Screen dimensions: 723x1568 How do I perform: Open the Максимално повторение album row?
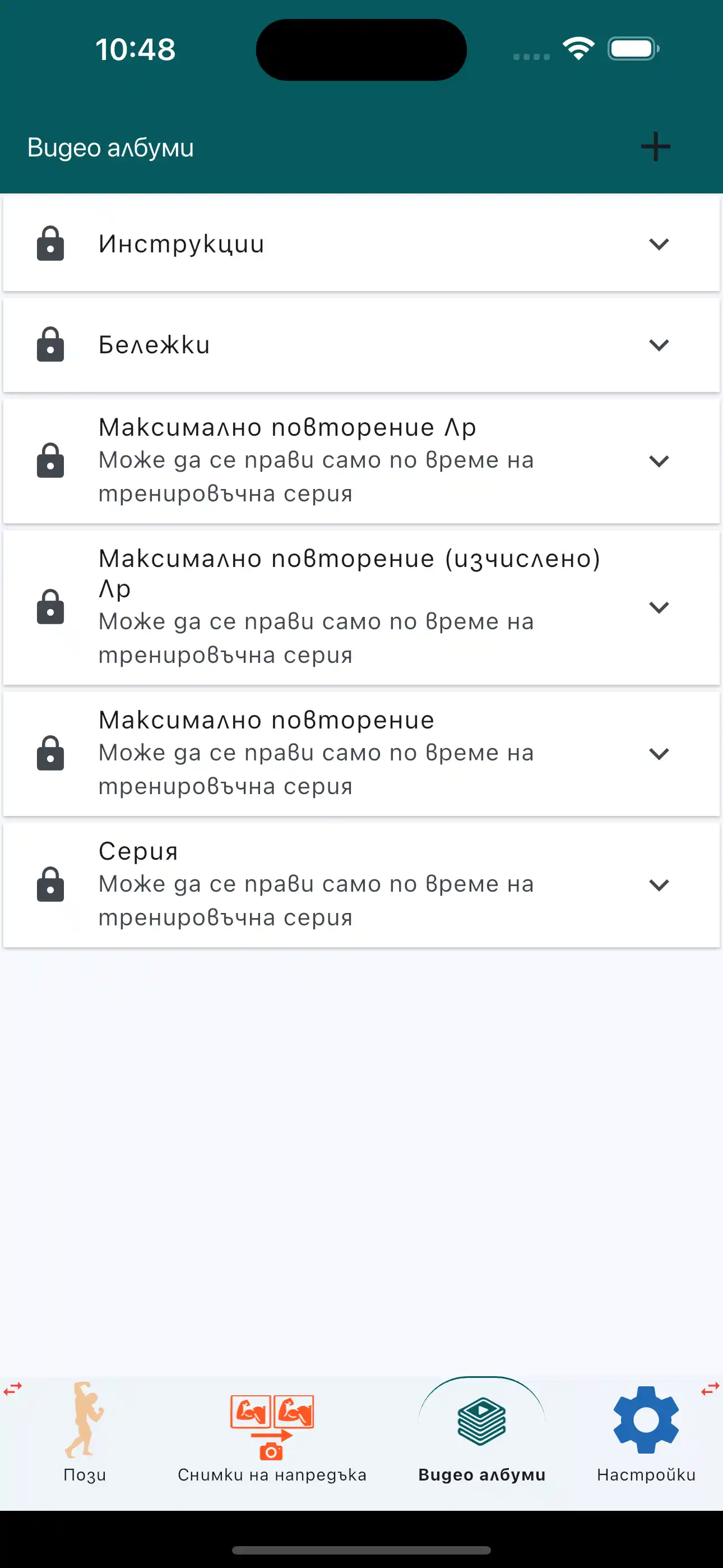(361, 753)
